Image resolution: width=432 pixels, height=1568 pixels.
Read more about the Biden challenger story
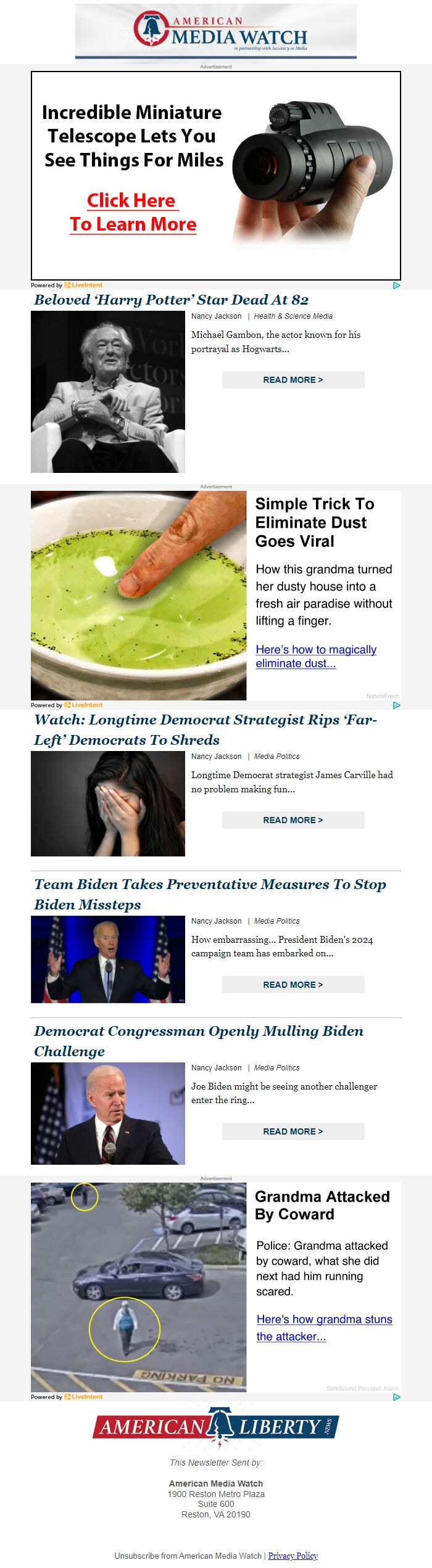293,1131
